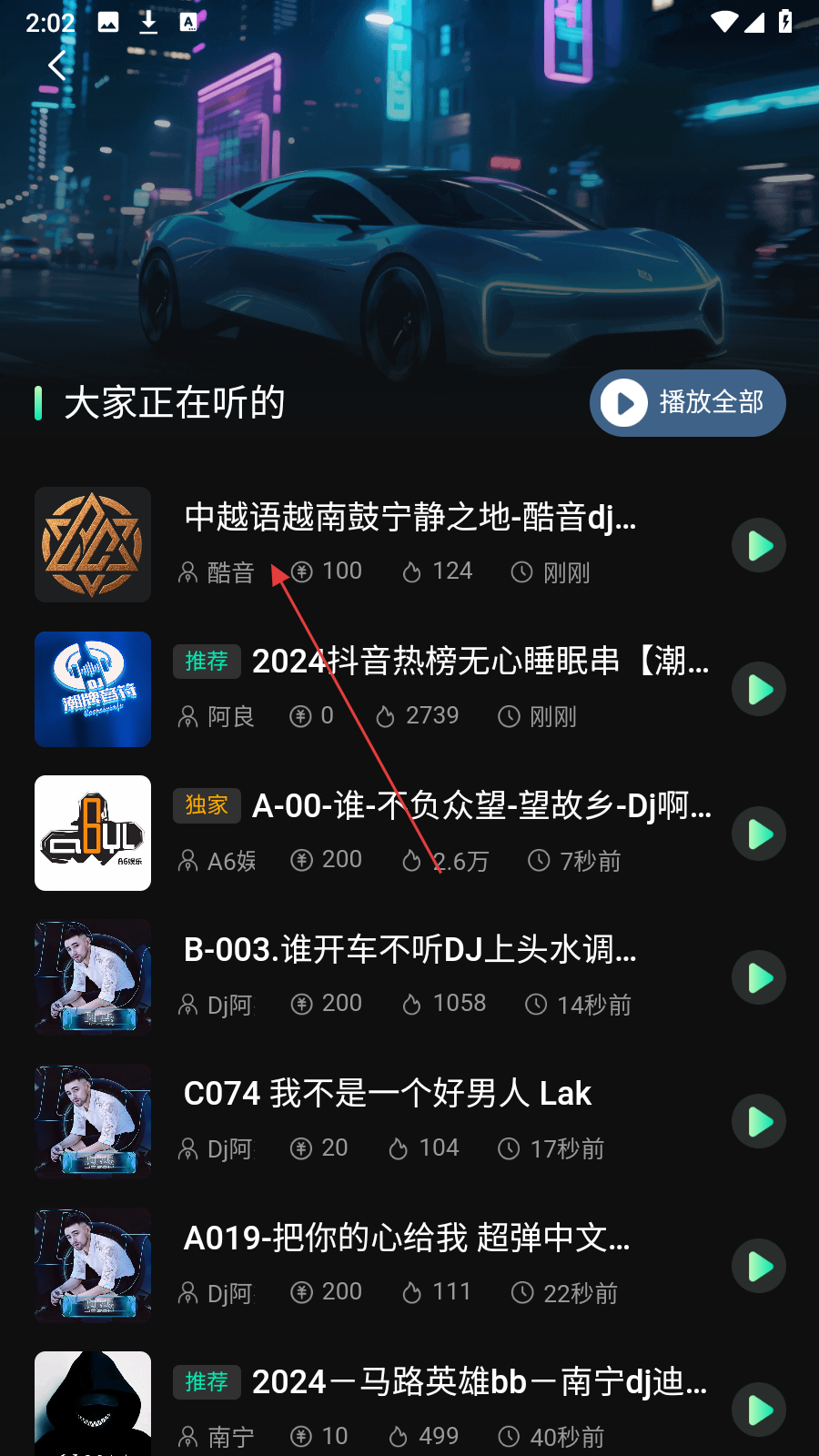Go back using the top-left arrow
The image size is (819, 1456).
coord(57,66)
